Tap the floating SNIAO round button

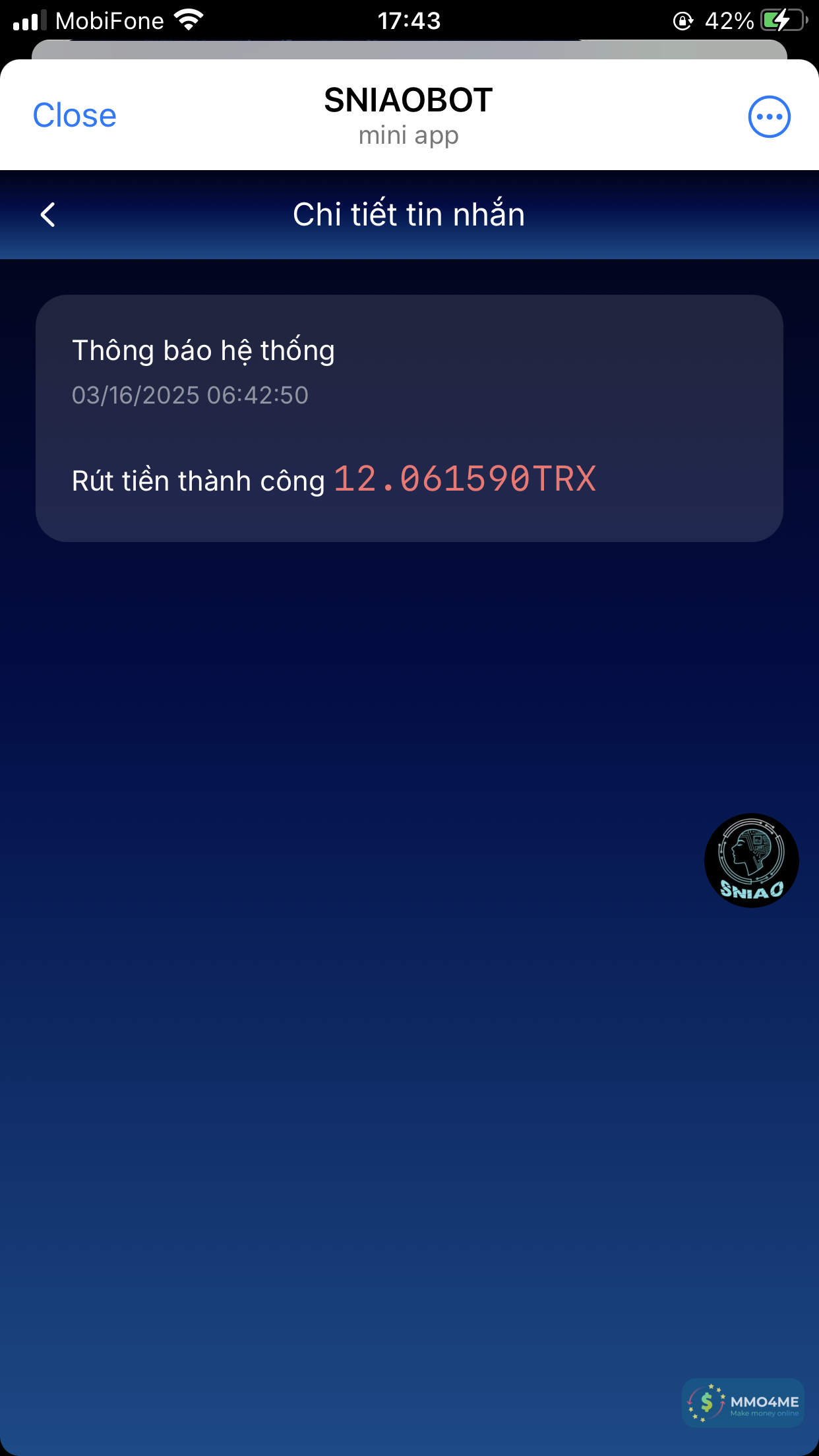751,860
